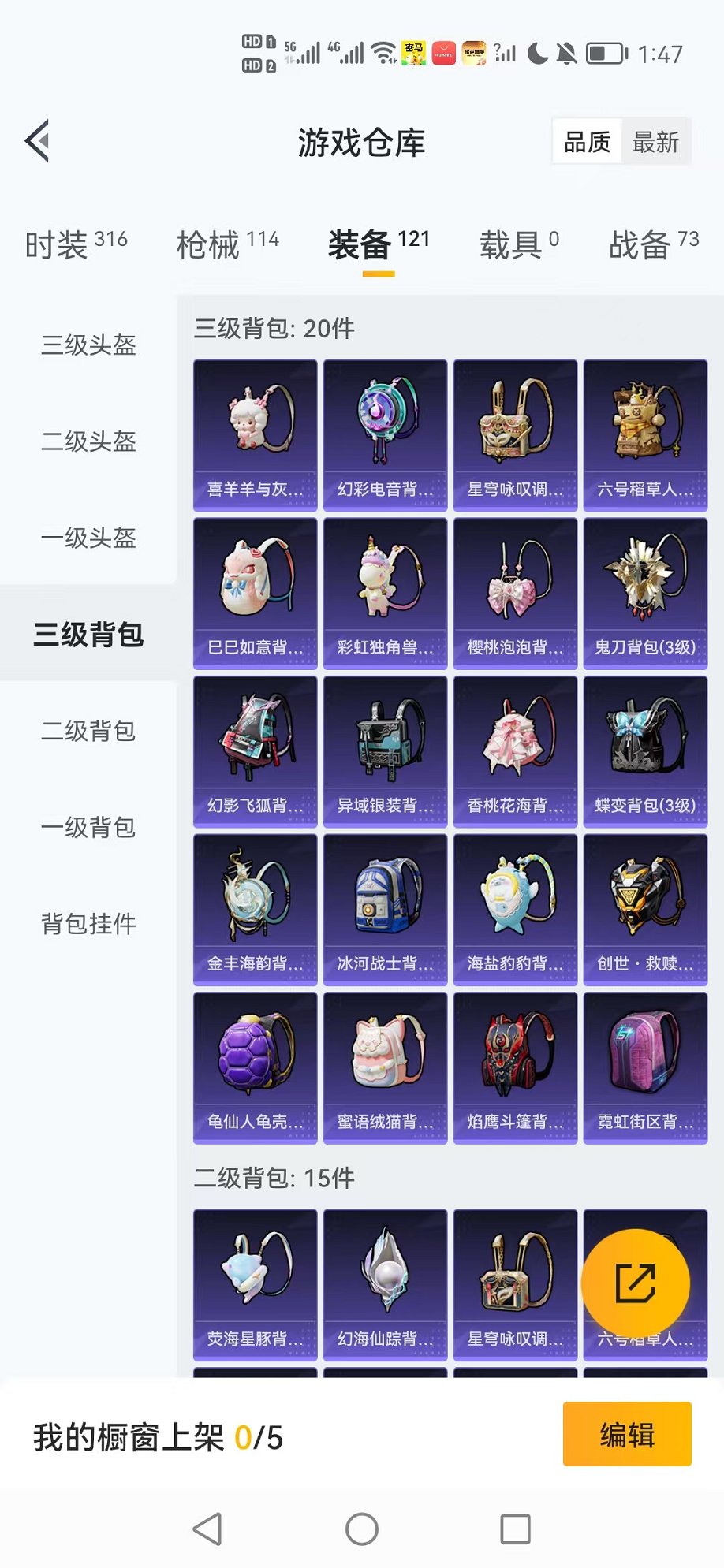Tap the back arrow to leave 游戏仓库
The width and height of the screenshot is (724, 1568).
(37, 142)
